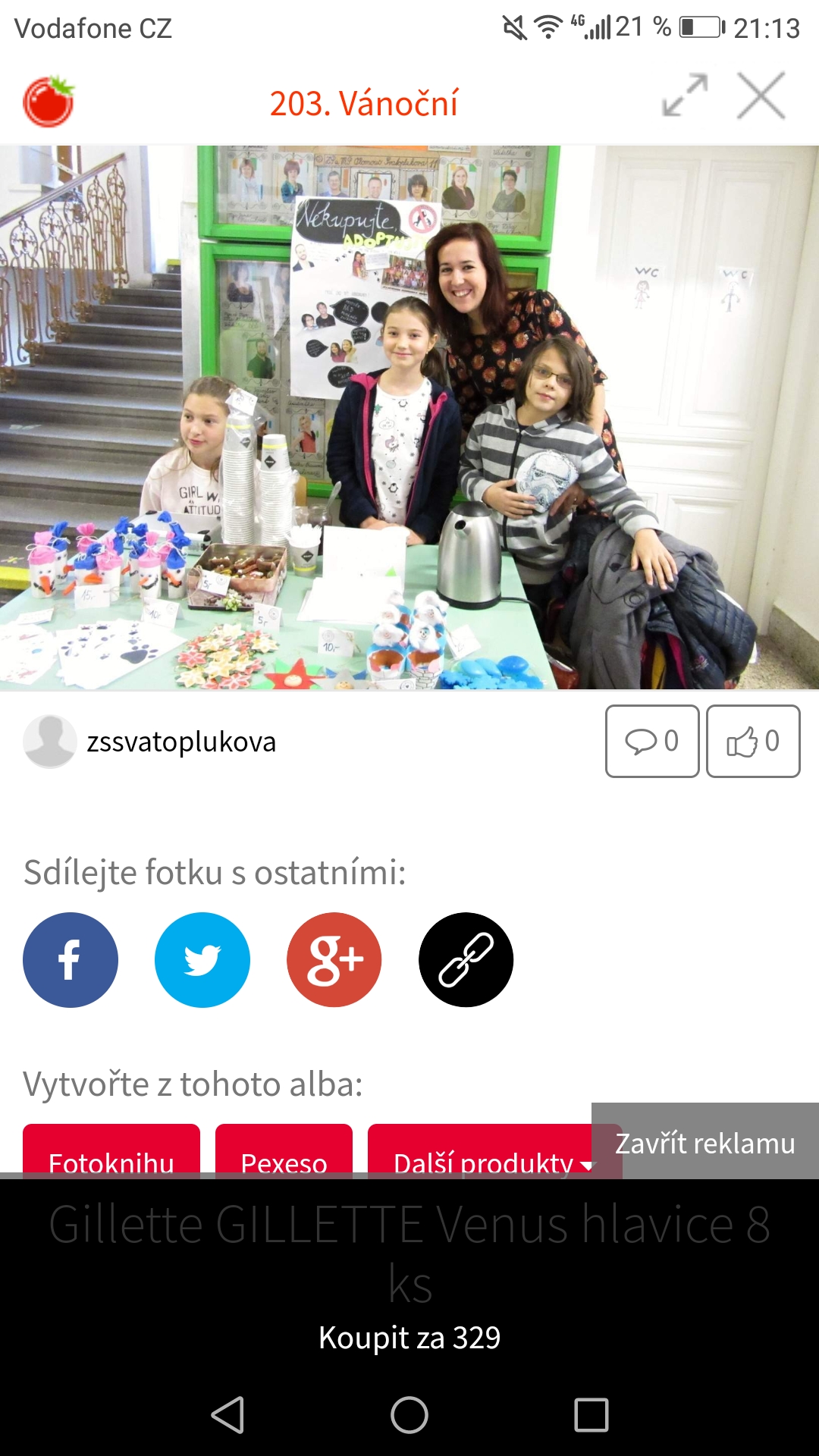Dismiss ad with Zavřít reklamu
The image size is (819, 1456).
(x=705, y=1141)
